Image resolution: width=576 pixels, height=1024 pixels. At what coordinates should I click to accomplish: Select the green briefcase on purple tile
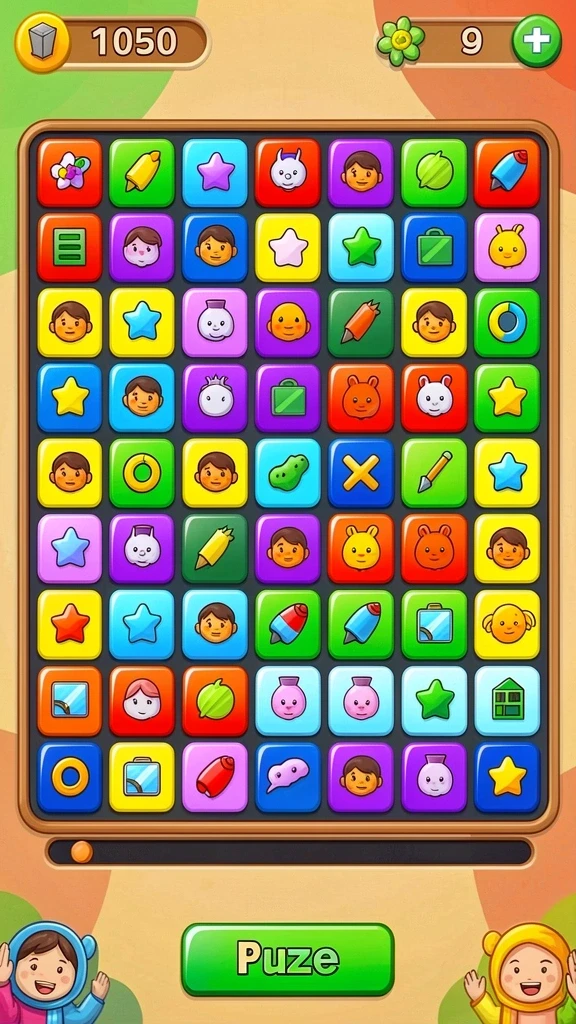[288, 398]
